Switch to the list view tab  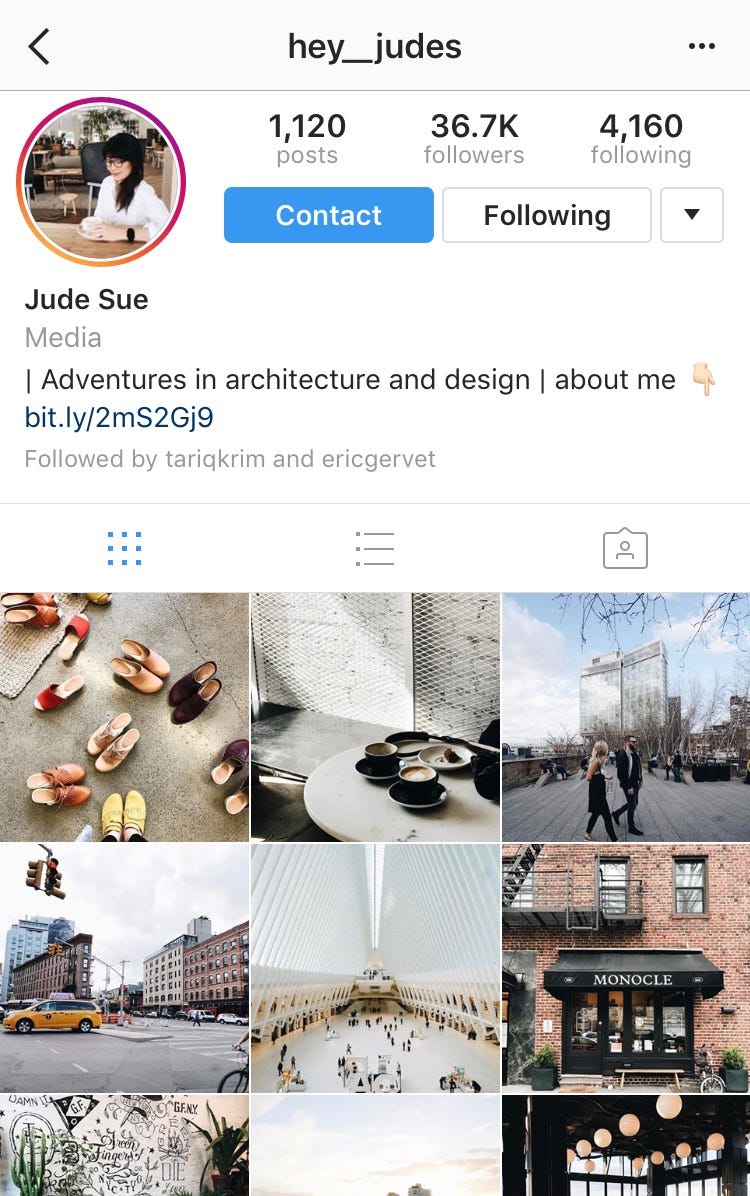(375, 548)
